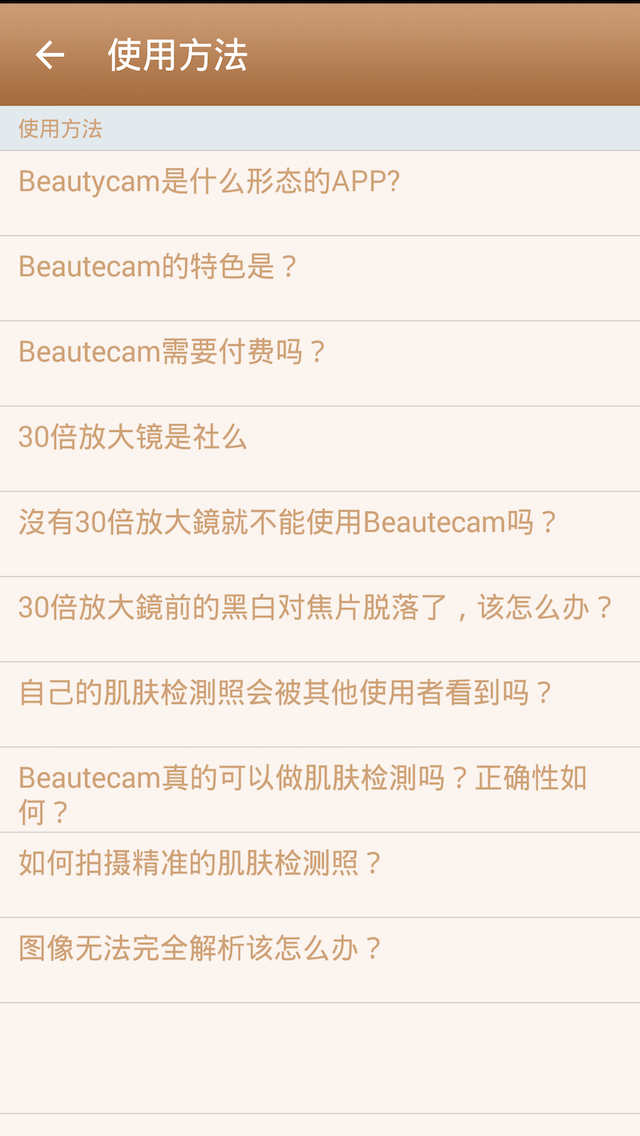Viewport: 640px width, 1136px height.
Task: Open '30倍放大镜是社么' question
Action: pyautogui.click(x=133, y=438)
